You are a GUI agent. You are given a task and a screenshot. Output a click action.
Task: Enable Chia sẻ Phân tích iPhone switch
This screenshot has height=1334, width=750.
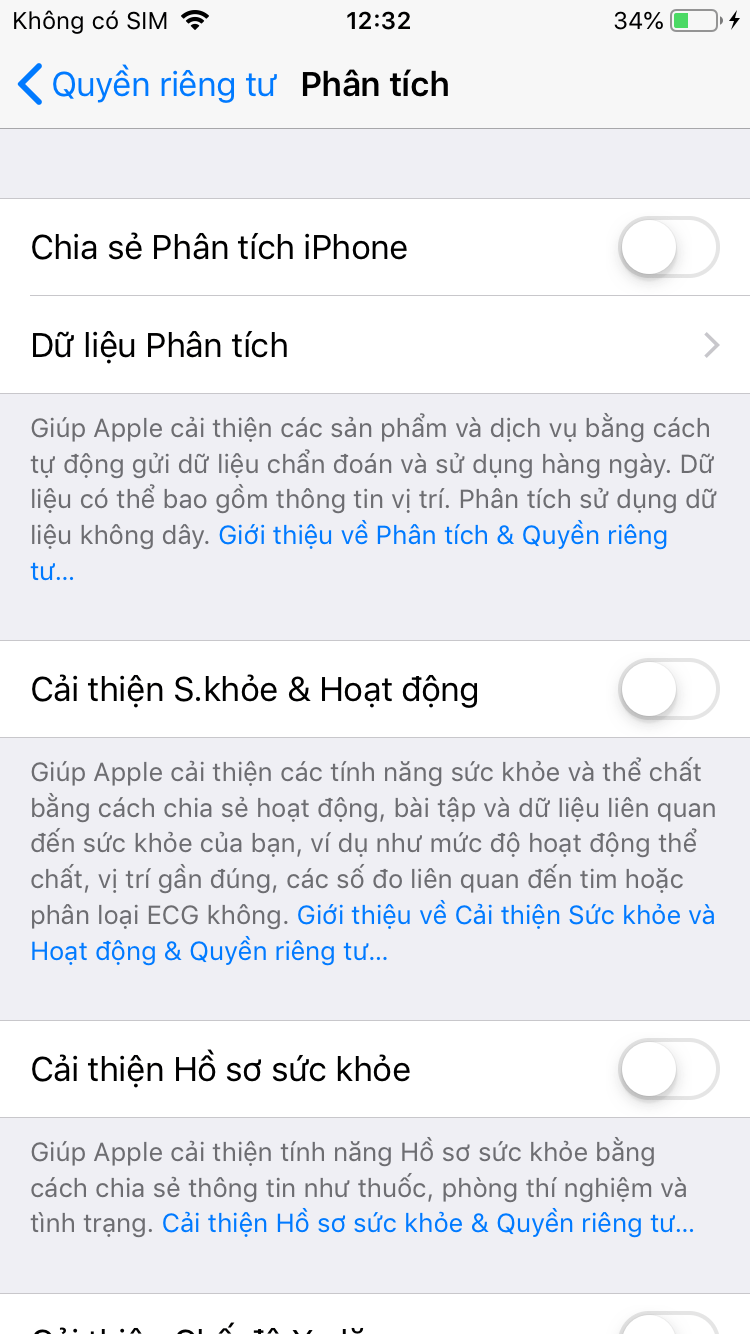tap(668, 247)
